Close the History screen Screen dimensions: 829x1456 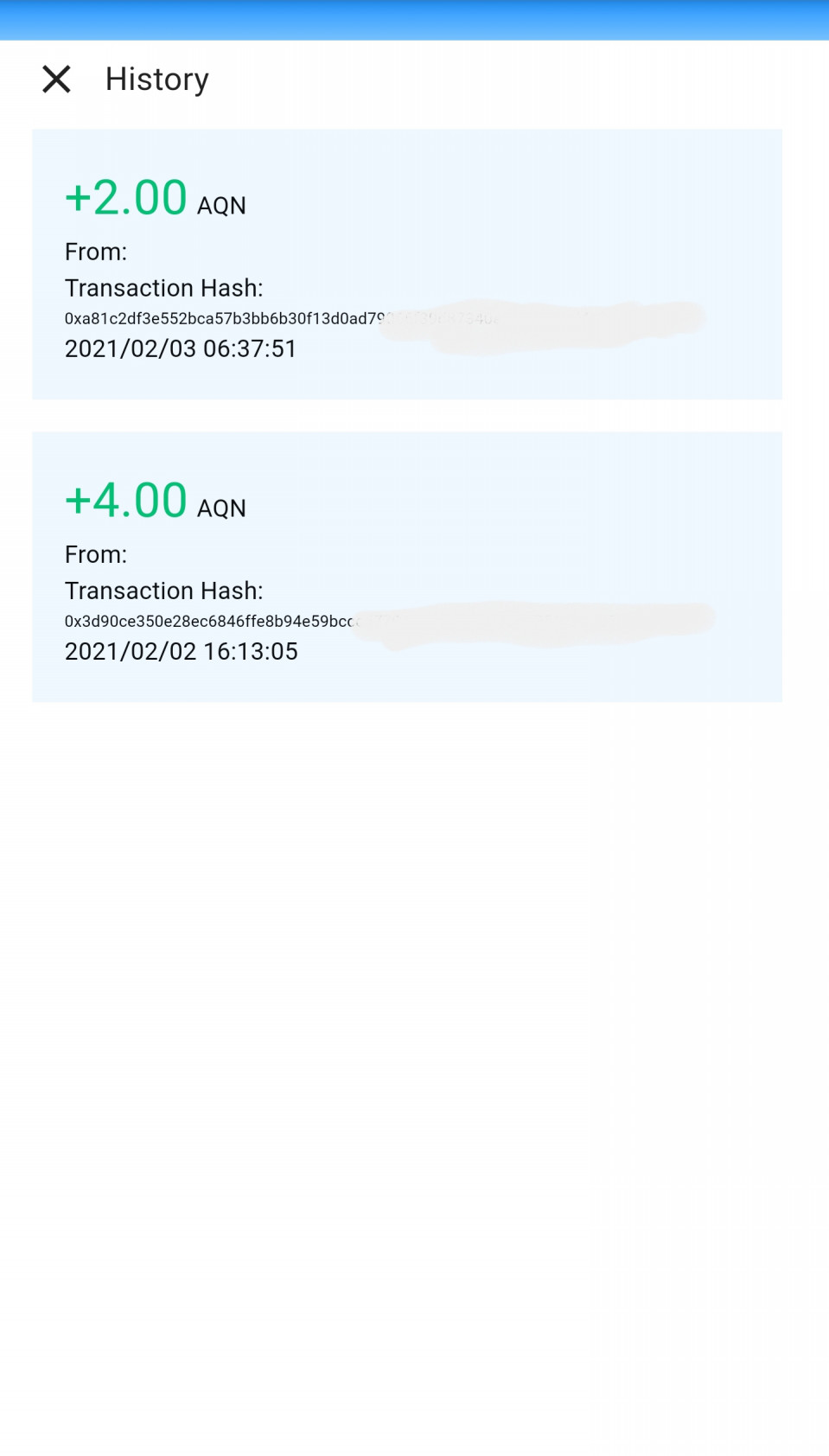click(x=56, y=80)
